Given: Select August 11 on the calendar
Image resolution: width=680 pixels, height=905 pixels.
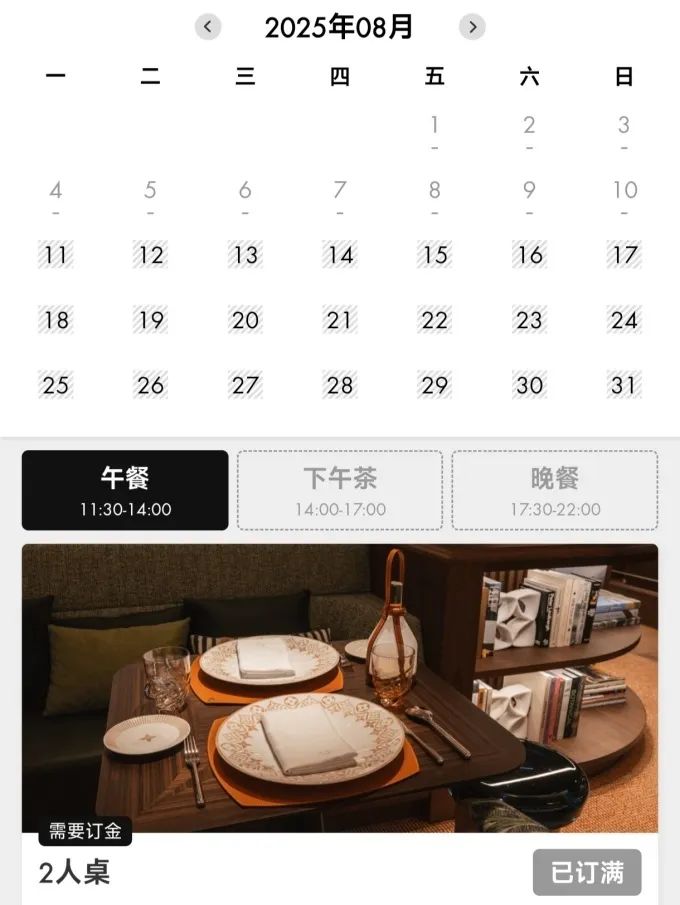Looking at the screenshot, I should tap(56, 255).
